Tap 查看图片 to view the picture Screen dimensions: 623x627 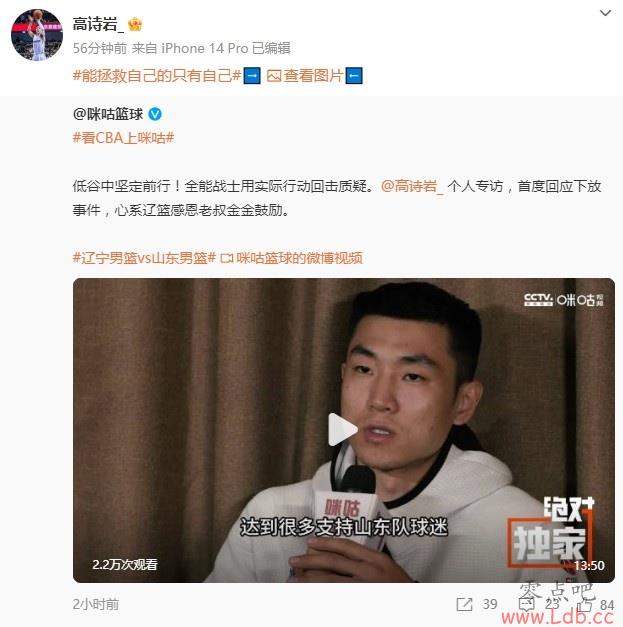(313, 76)
